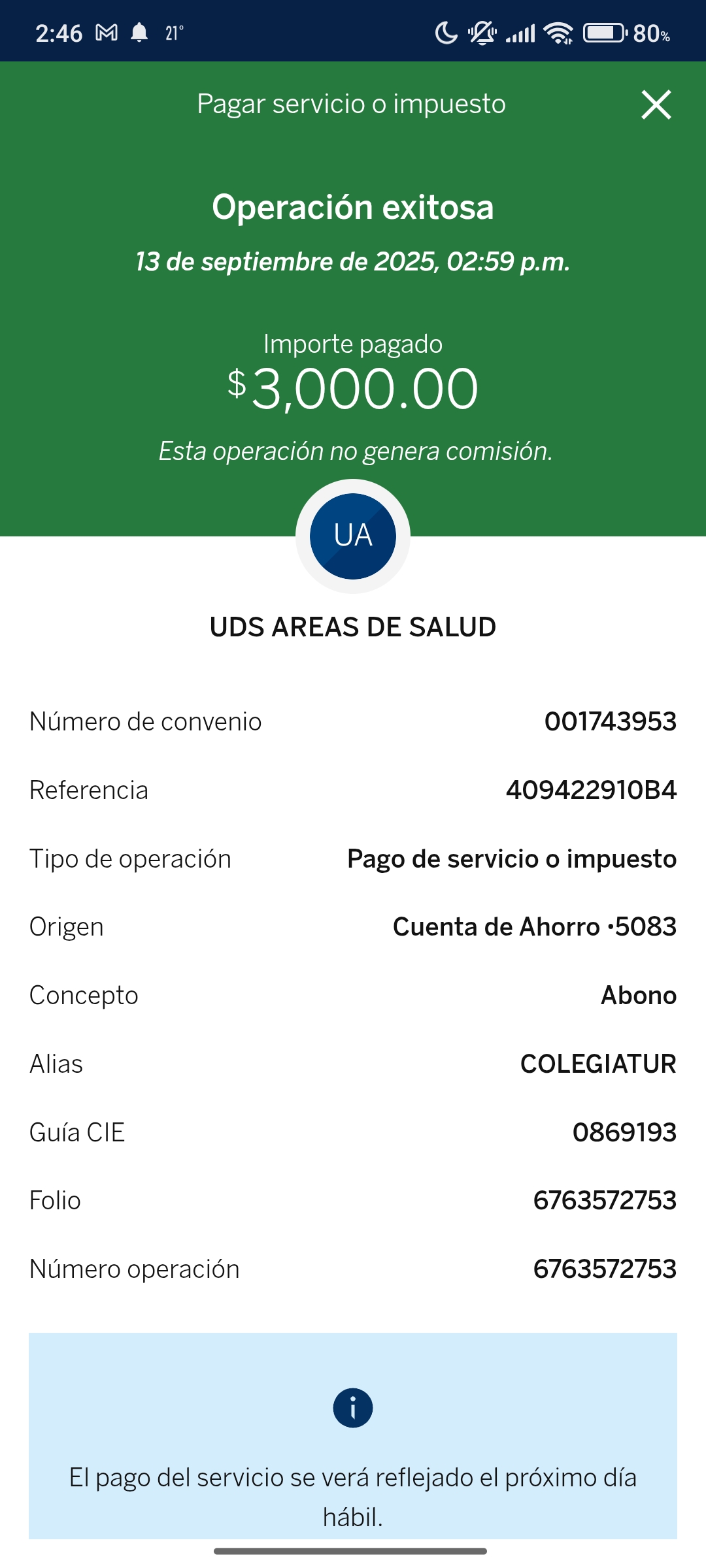Close the payment confirmation screen

coord(656,105)
